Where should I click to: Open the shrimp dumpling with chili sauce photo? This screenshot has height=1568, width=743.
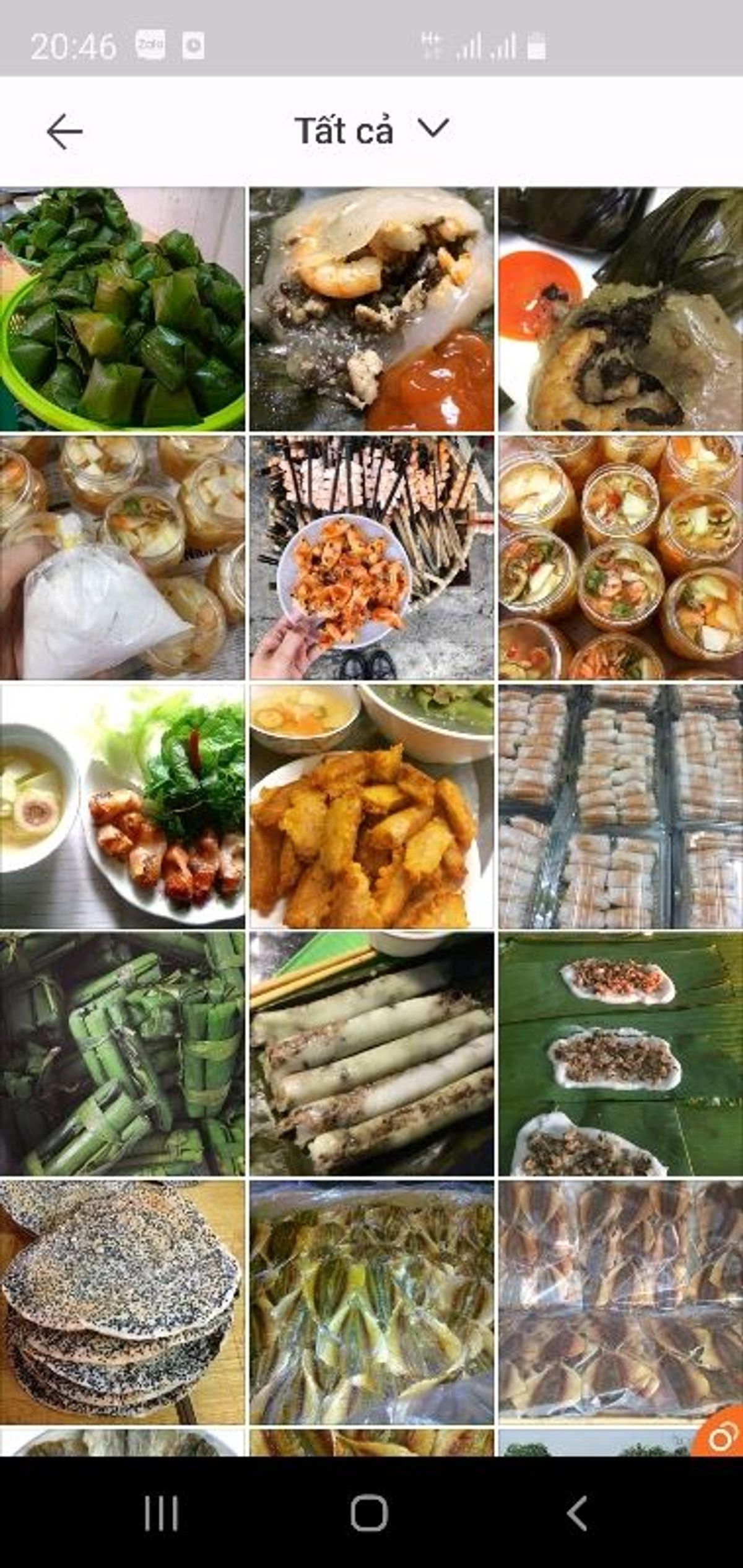coord(371,309)
